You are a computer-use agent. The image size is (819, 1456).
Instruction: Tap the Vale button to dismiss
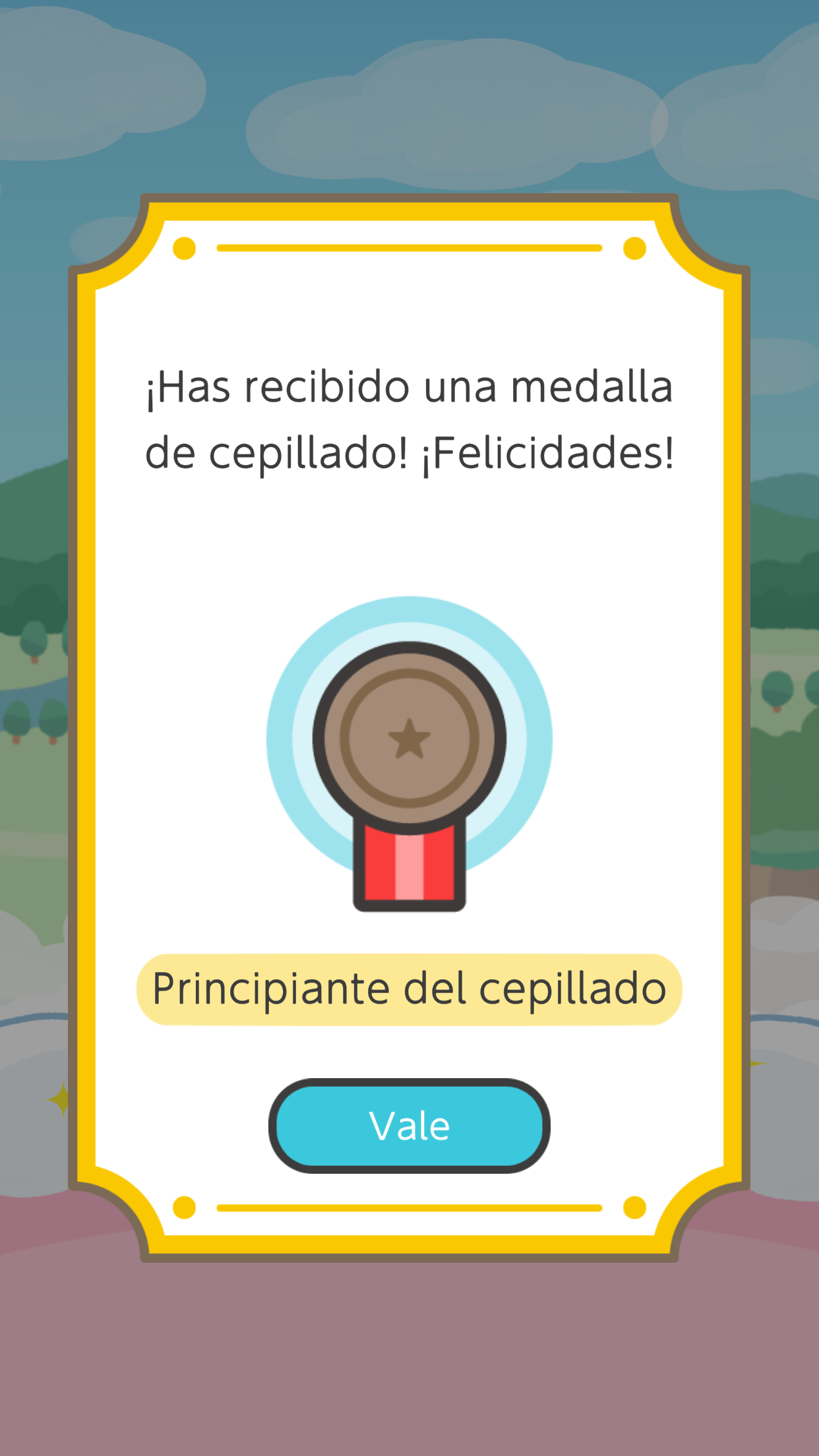[409, 1126]
